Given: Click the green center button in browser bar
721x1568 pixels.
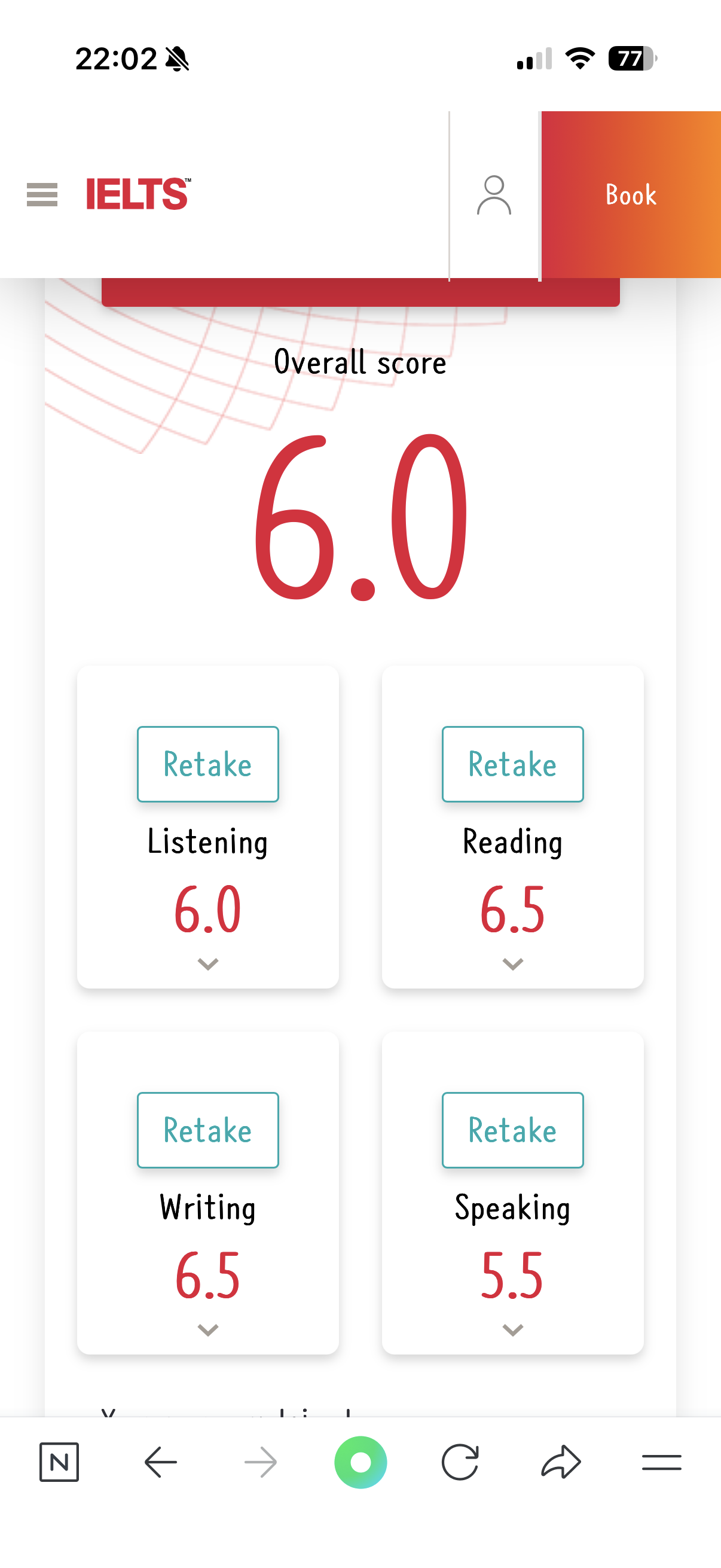Looking at the screenshot, I should [362, 1465].
